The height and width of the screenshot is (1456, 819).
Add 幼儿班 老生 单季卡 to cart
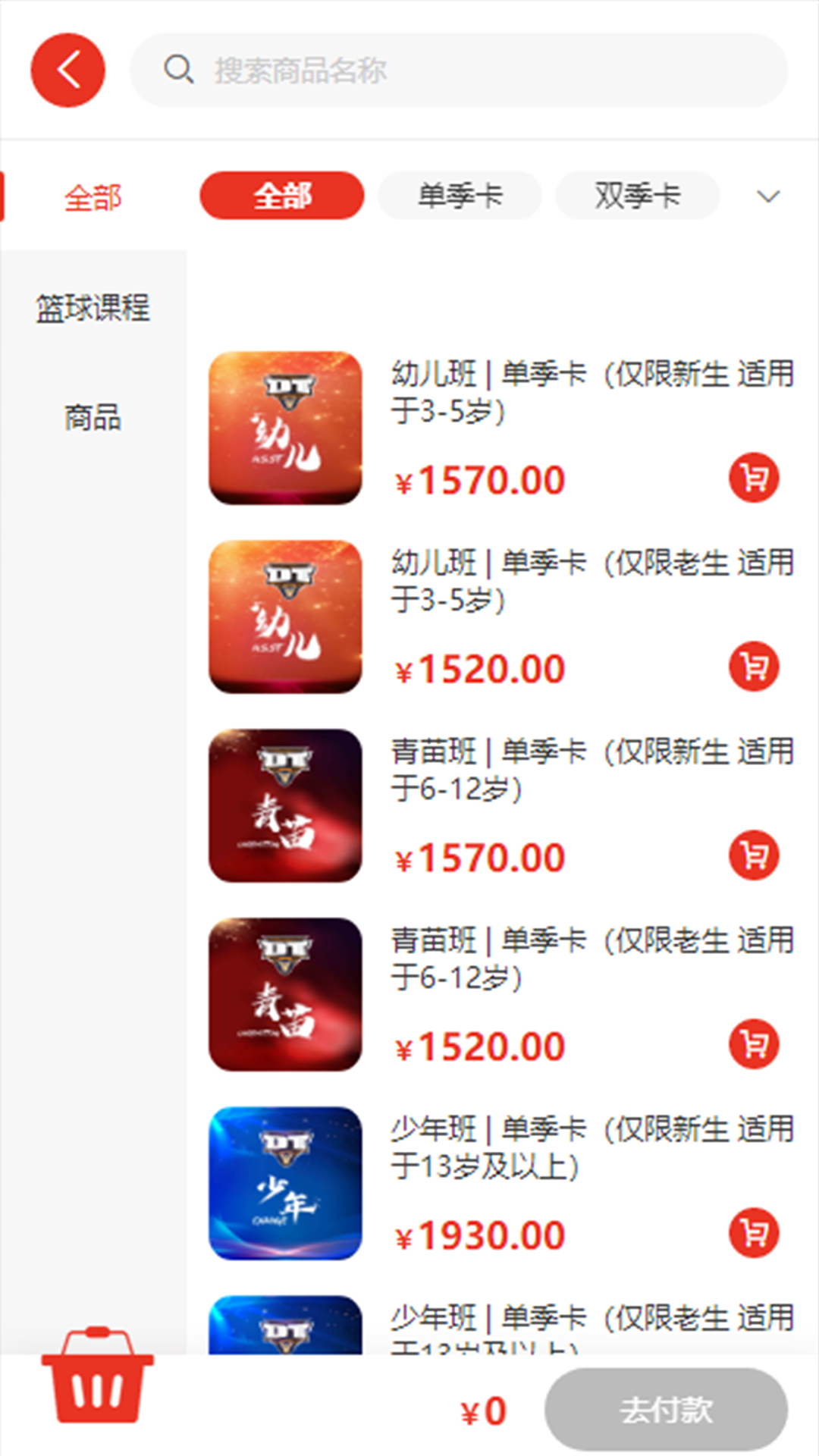[x=754, y=667]
